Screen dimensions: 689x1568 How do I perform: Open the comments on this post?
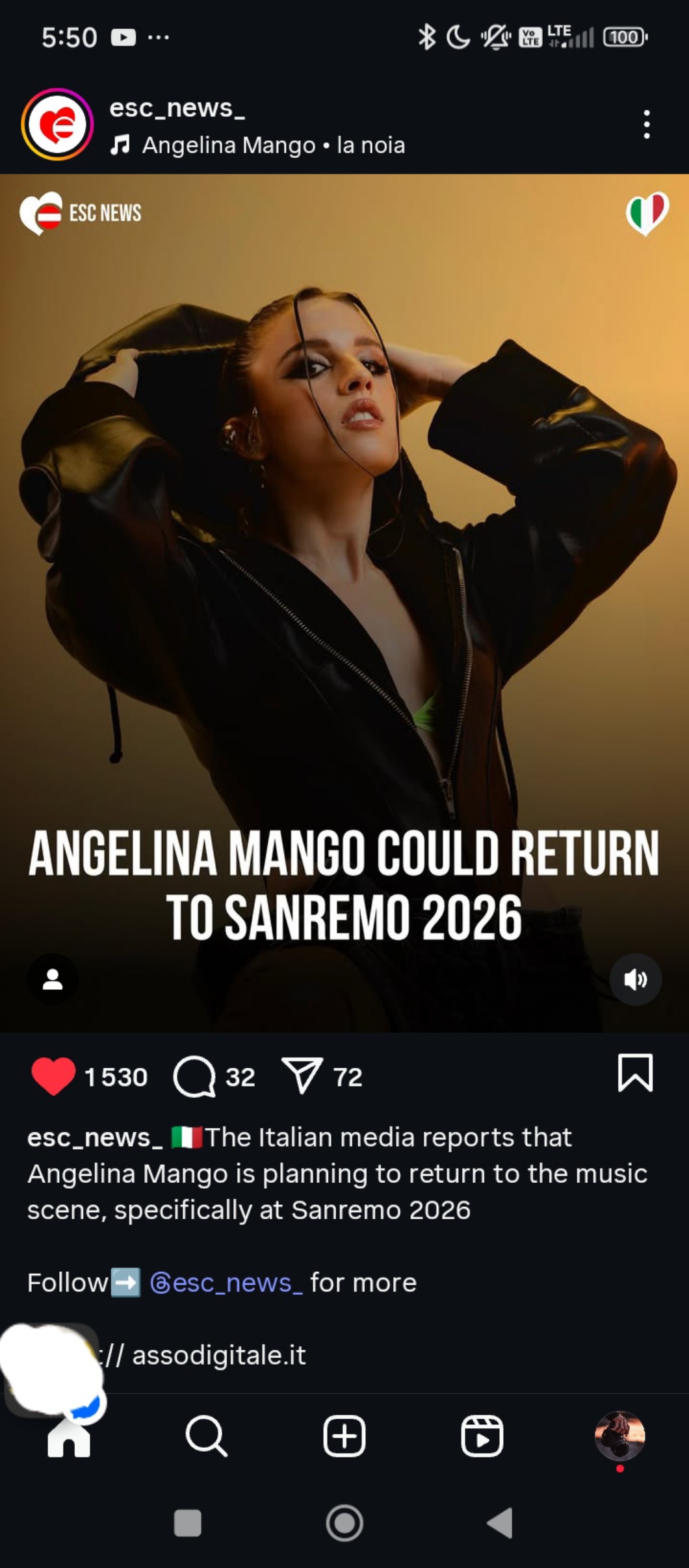click(x=194, y=1076)
